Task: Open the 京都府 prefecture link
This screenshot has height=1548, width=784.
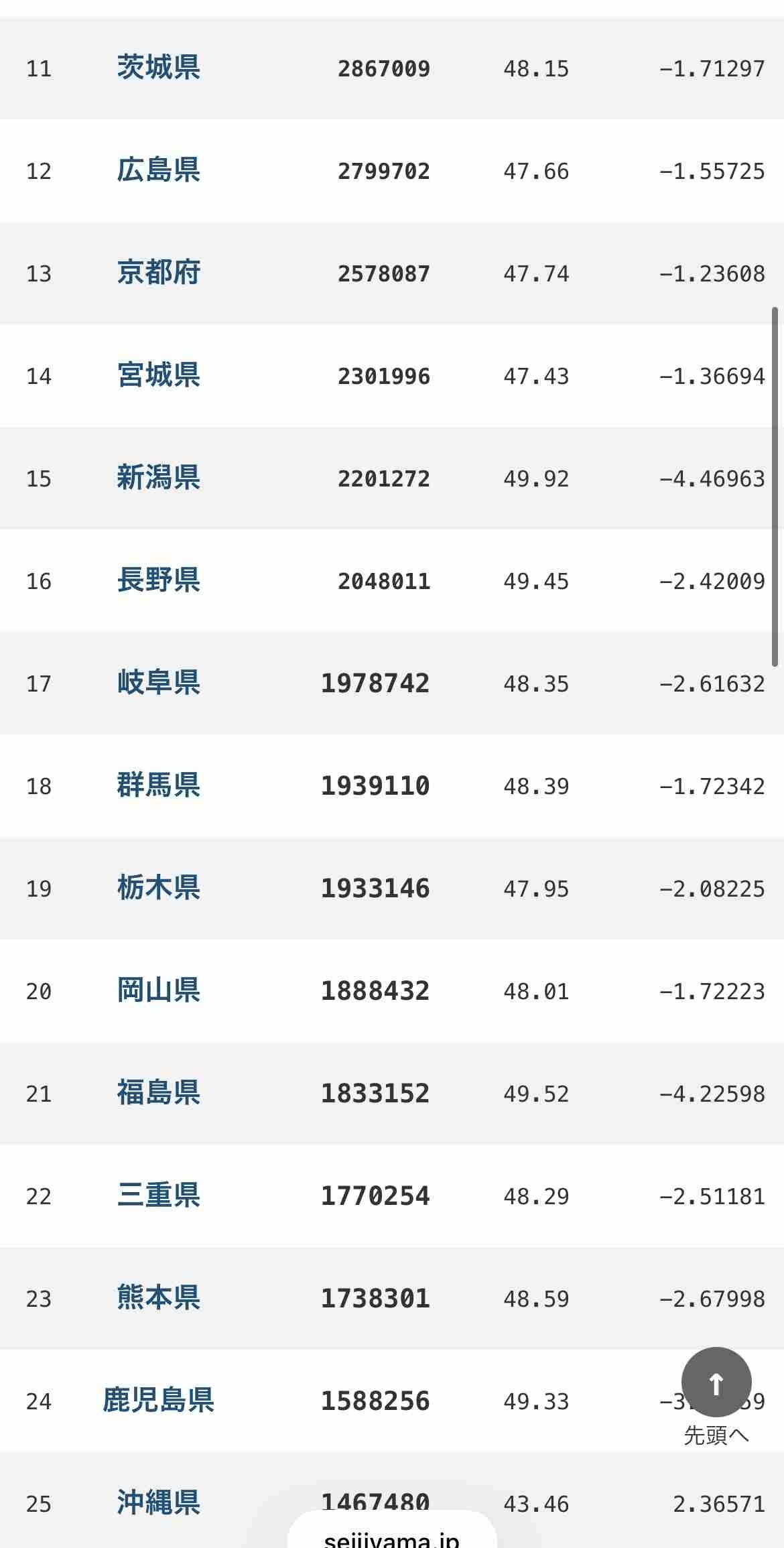Action: pos(158,273)
